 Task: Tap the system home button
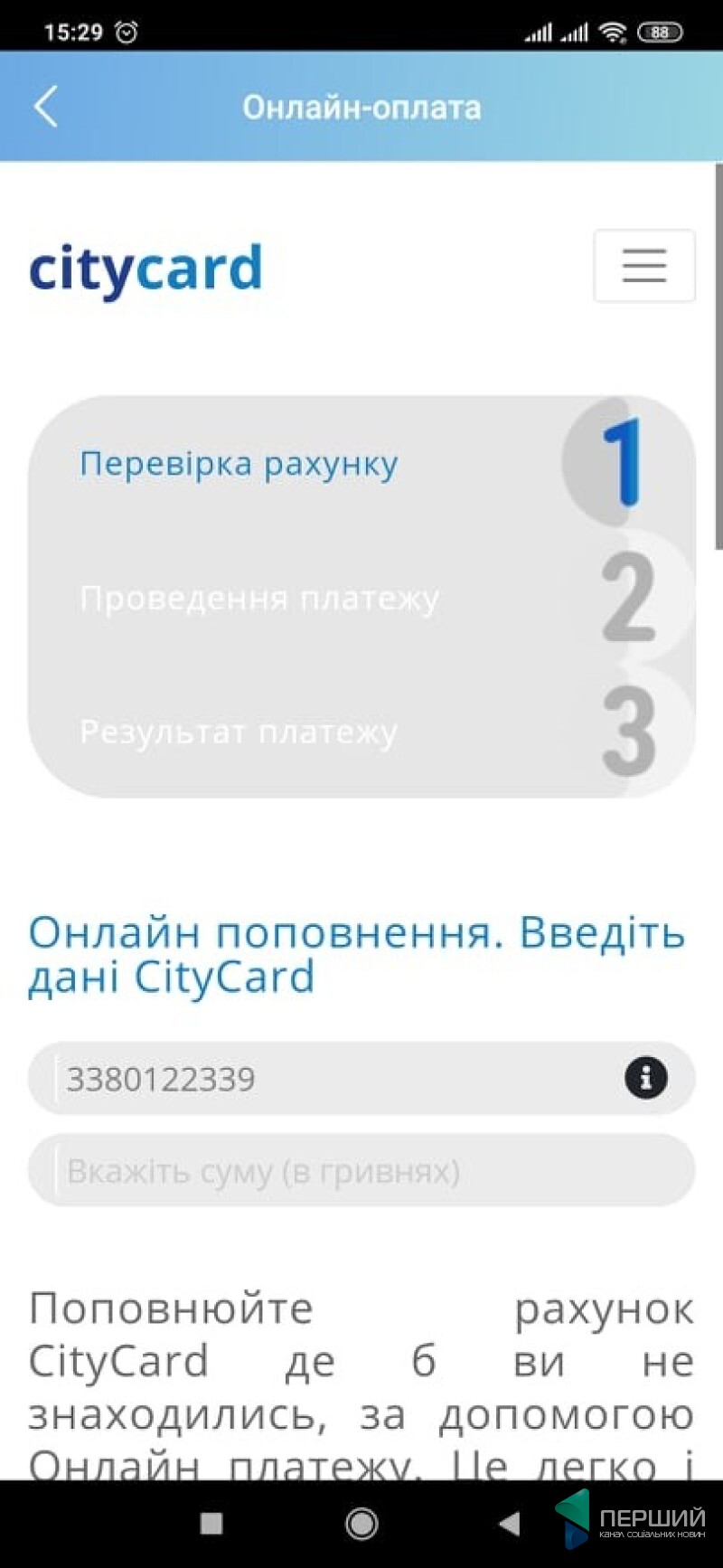click(361, 1524)
